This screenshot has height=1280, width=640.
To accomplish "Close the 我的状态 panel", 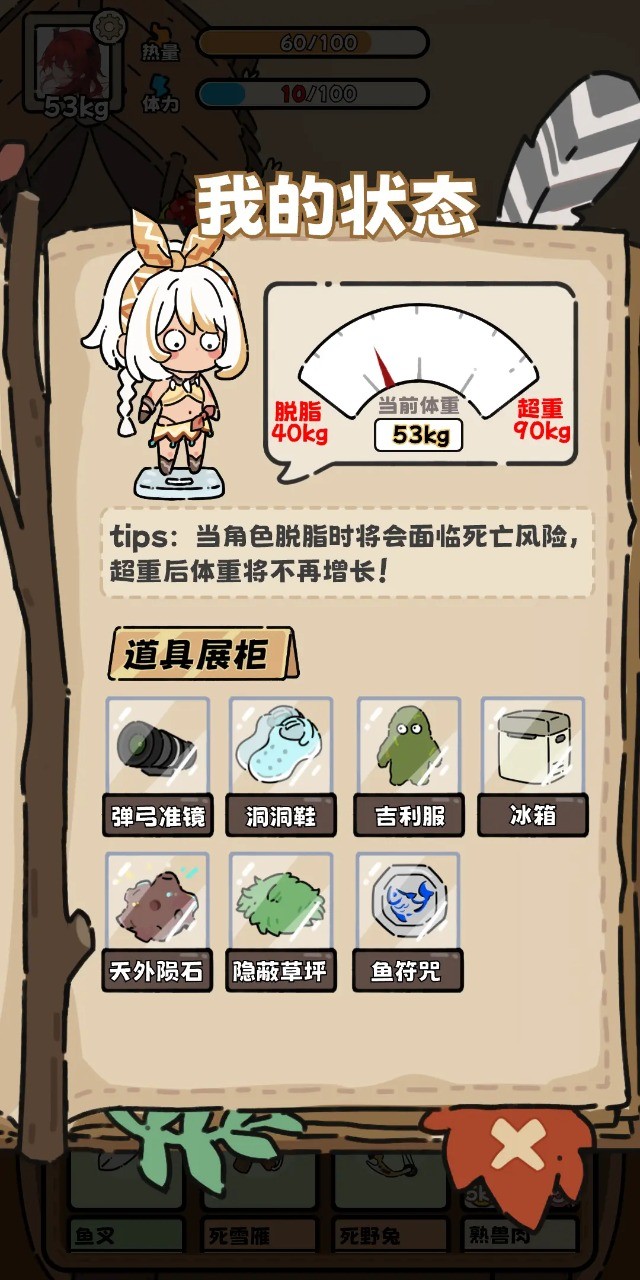I will pos(518,1146).
